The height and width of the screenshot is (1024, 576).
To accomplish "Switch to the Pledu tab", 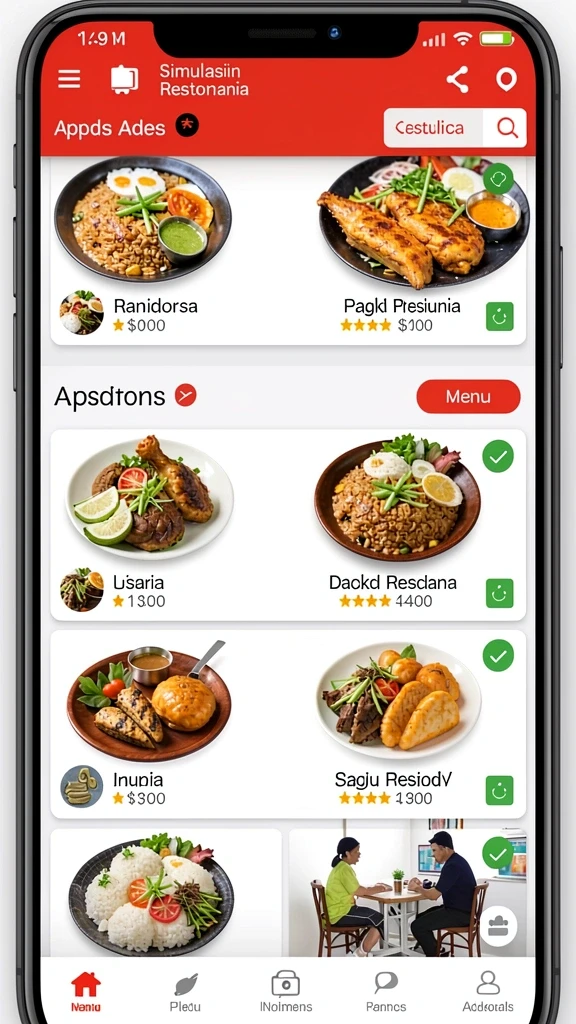I will (x=185, y=991).
